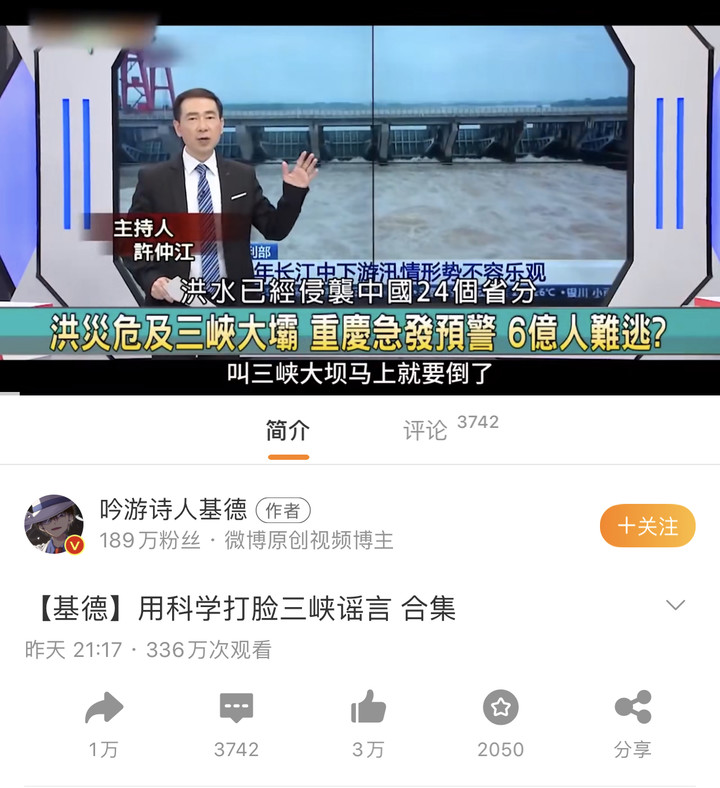Expand the video title description chevron
This screenshot has width=720, height=788.
(x=676, y=606)
